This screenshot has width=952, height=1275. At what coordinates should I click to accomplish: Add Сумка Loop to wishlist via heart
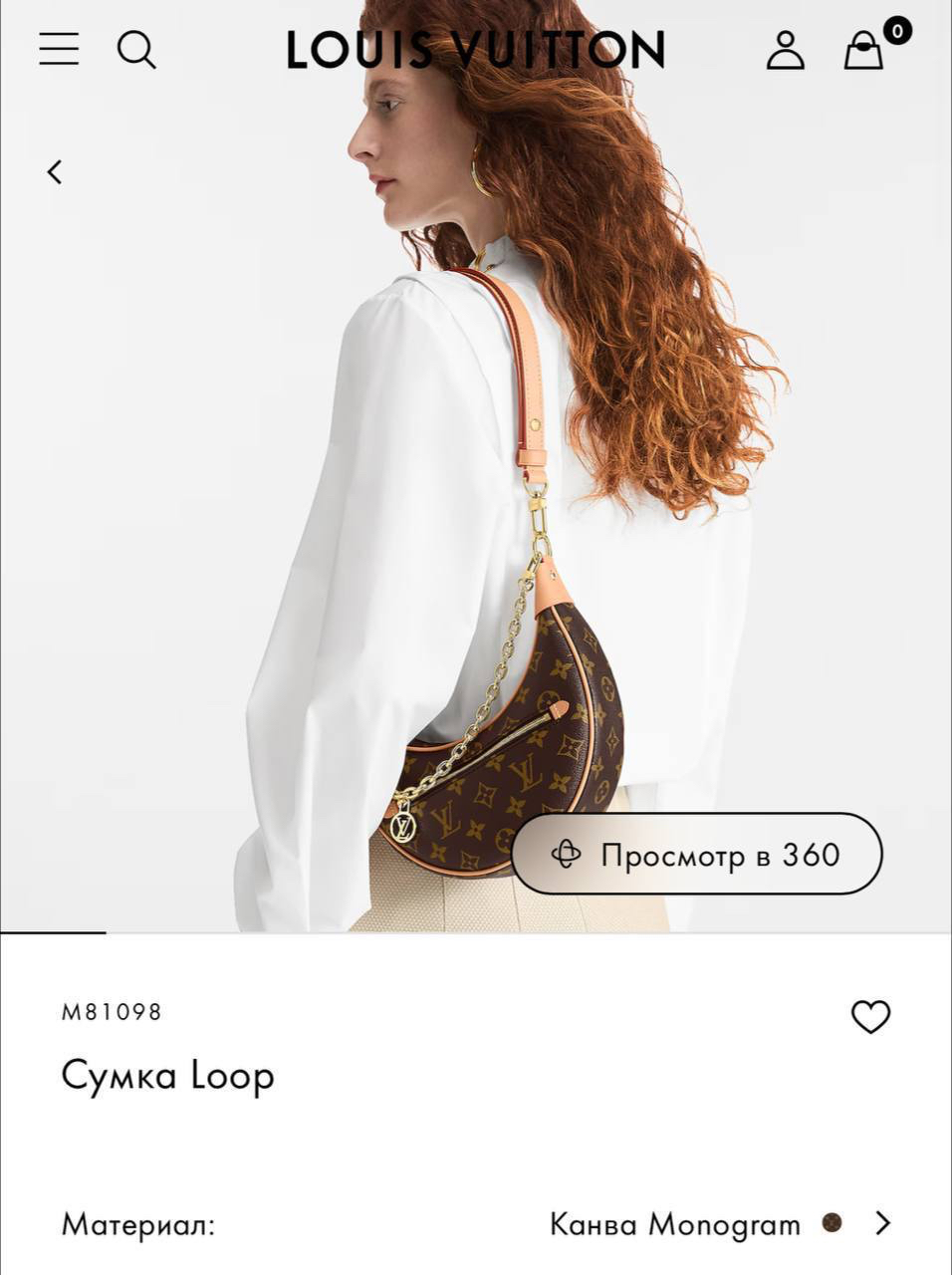(x=873, y=1014)
